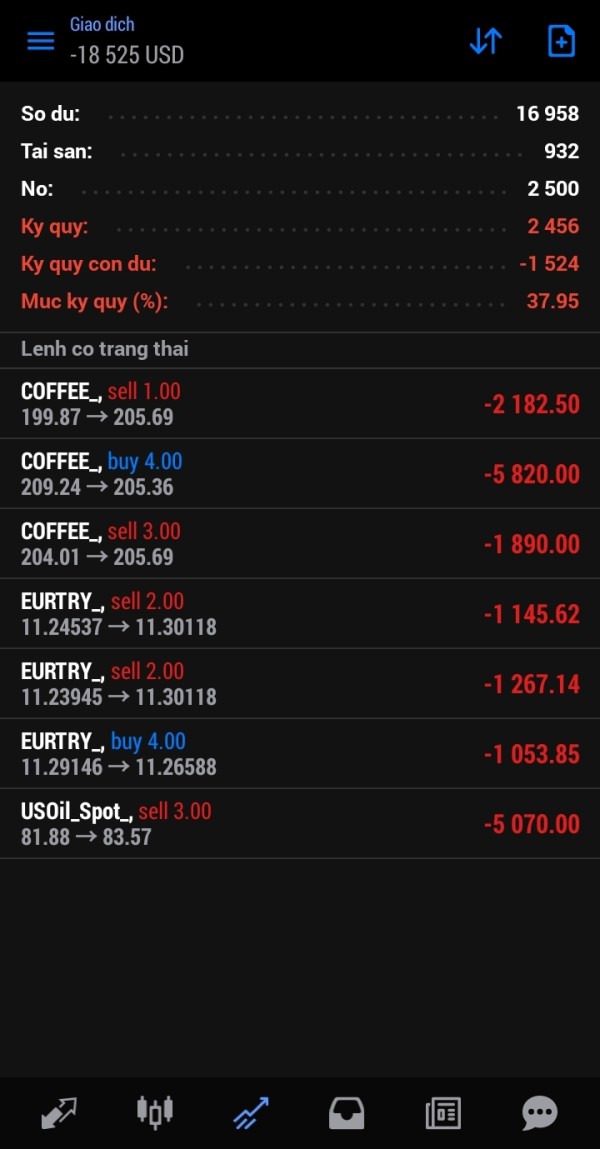Open EURTRY sell 2.00 at 11.23945
This screenshot has height=1149, width=600.
300,684
